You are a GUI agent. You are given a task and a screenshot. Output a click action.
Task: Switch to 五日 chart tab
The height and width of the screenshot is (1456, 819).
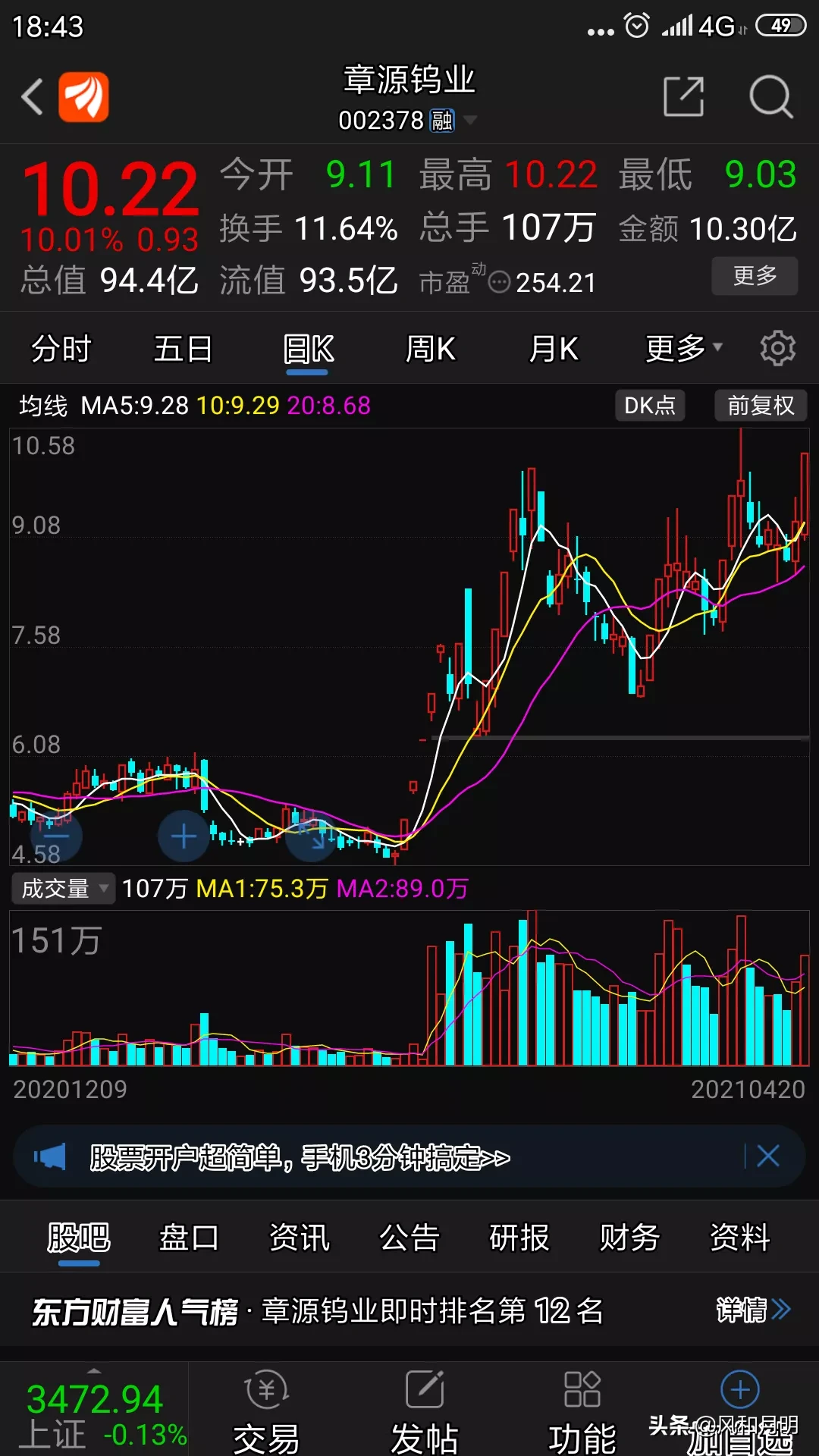click(183, 350)
